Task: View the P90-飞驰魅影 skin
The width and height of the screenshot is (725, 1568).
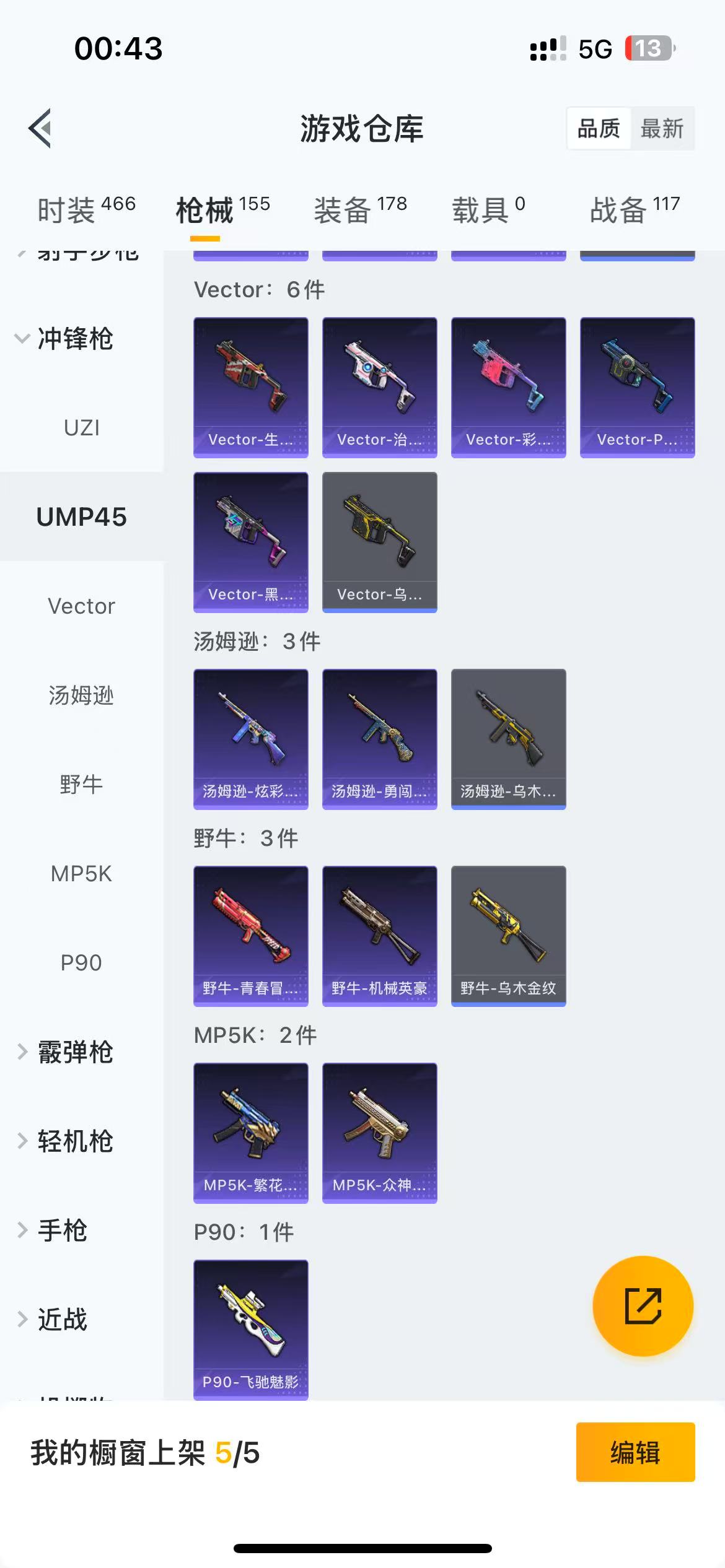Action: [x=250, y=1330]
